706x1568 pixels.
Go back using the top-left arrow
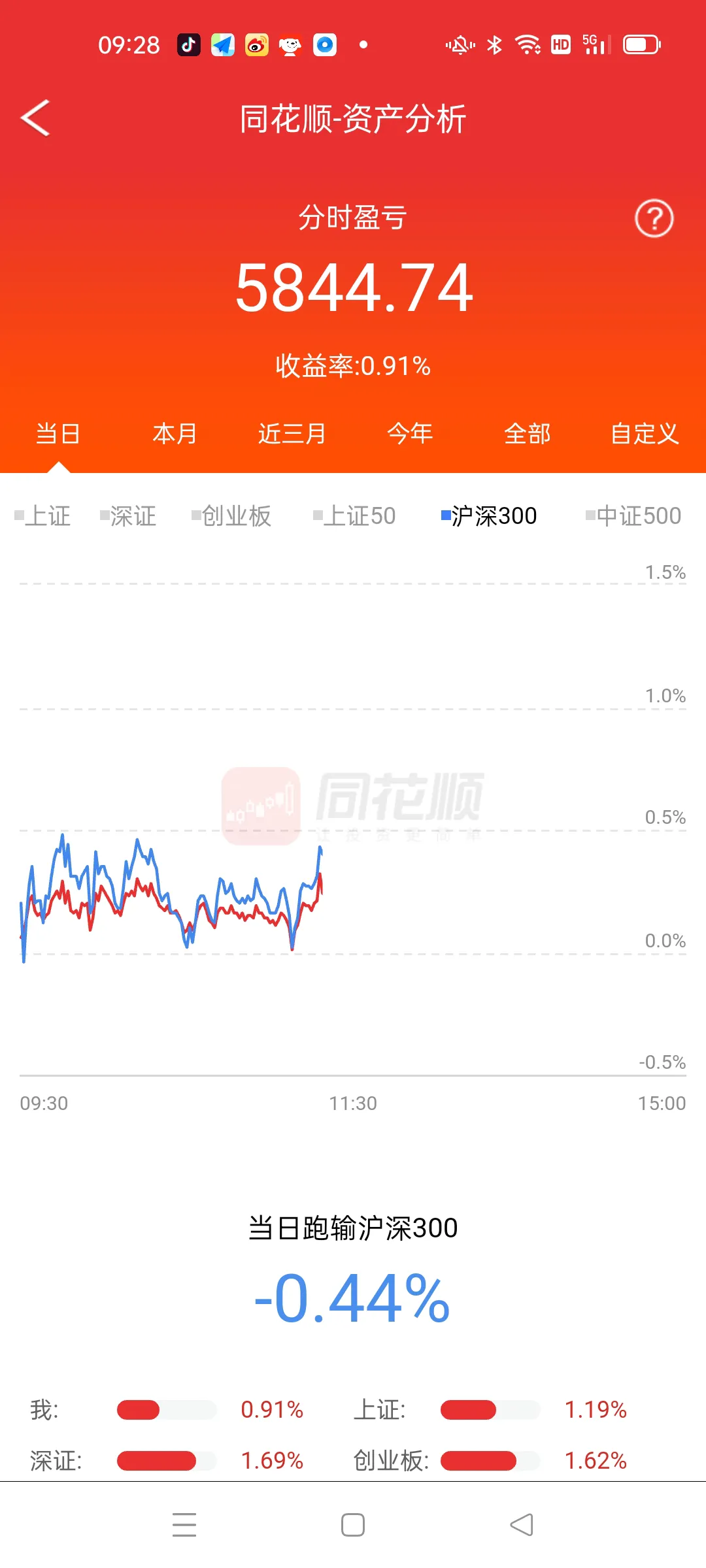36,118
